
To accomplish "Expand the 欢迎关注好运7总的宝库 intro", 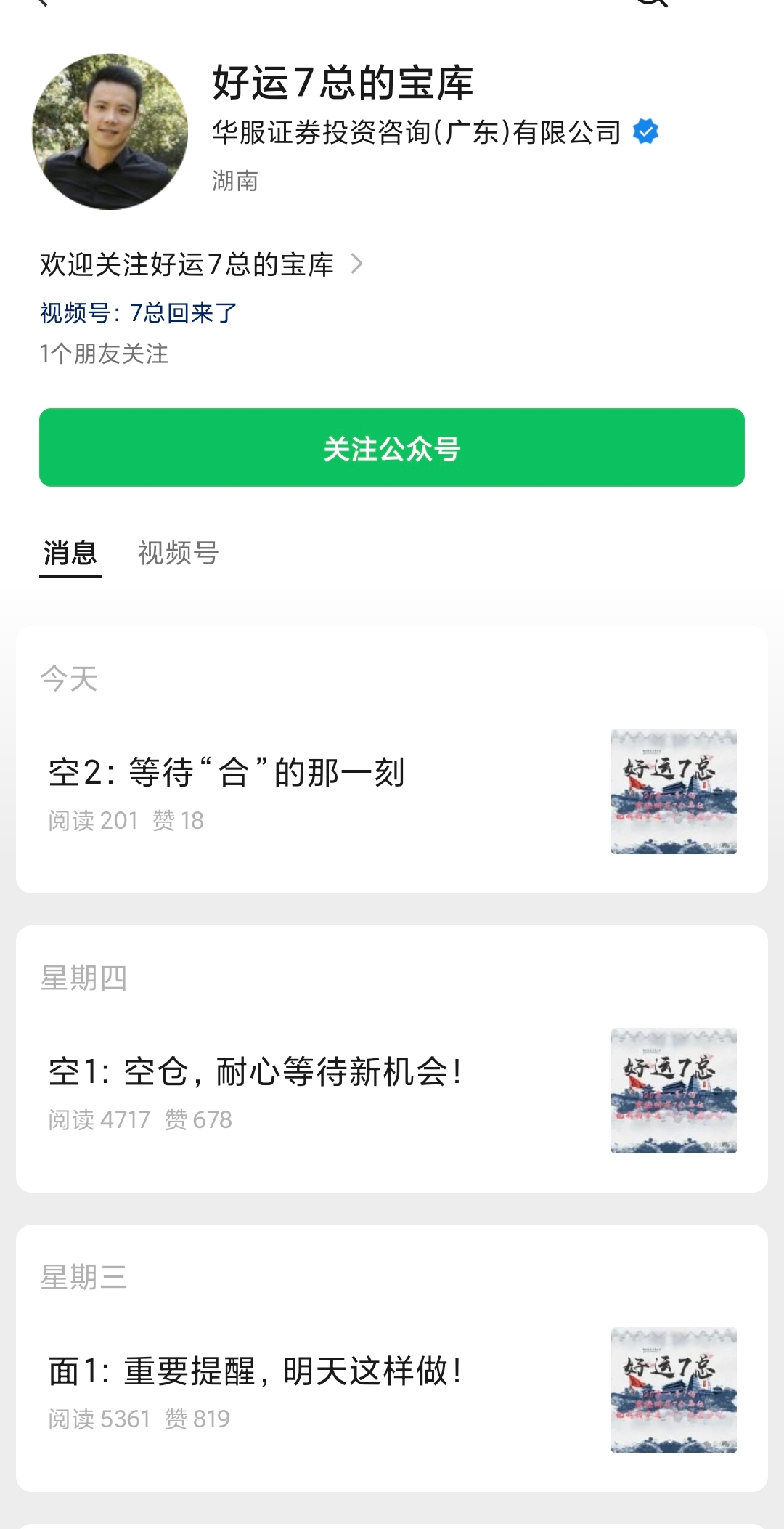I will [x=201, y=264].
